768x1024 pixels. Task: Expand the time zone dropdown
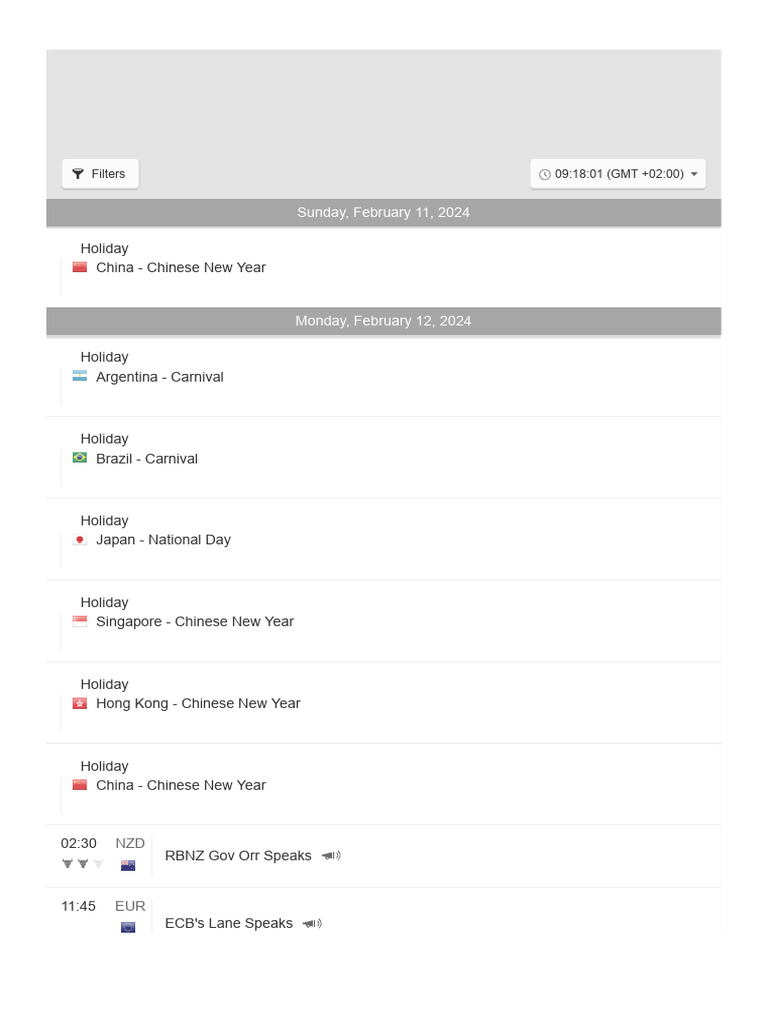point(617,174)
